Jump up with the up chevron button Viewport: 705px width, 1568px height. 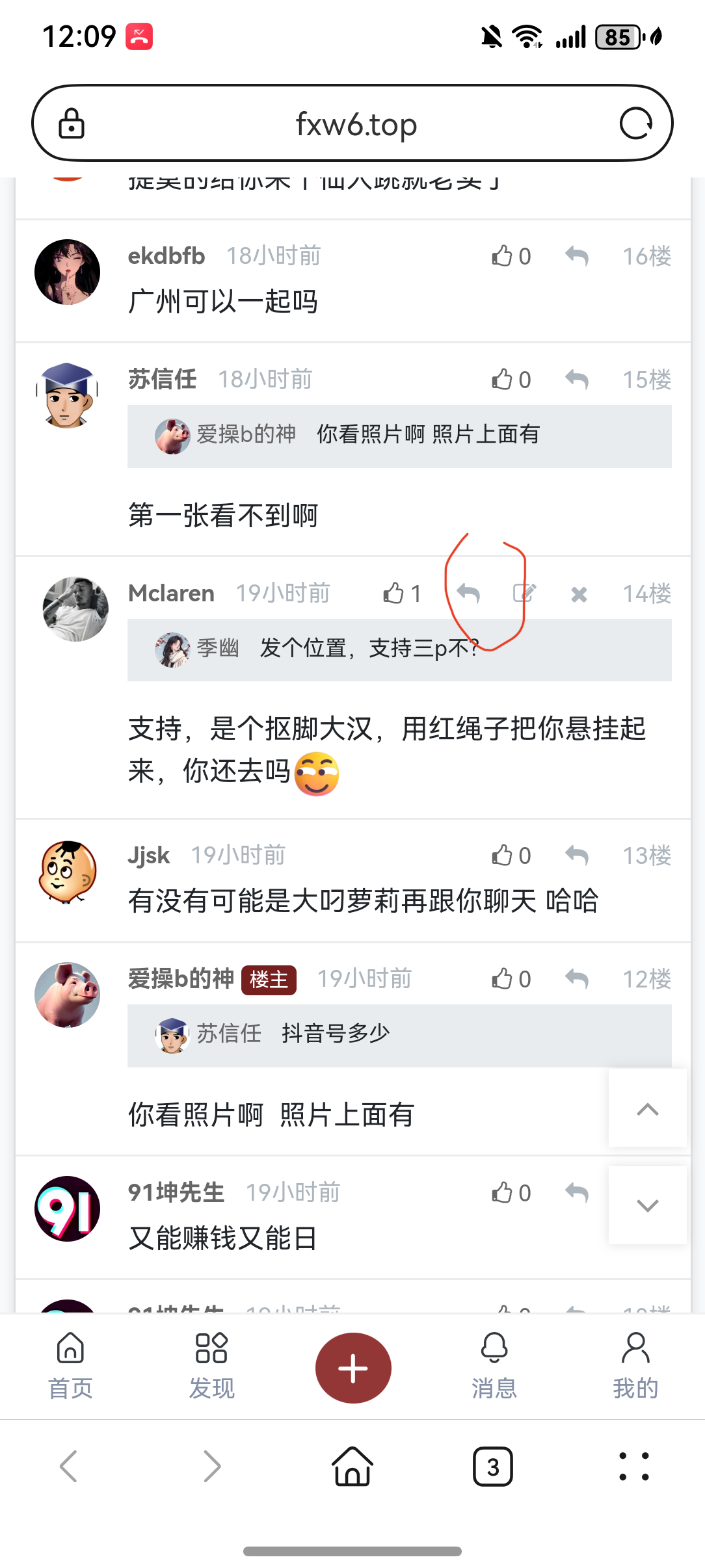[647, 1109]
